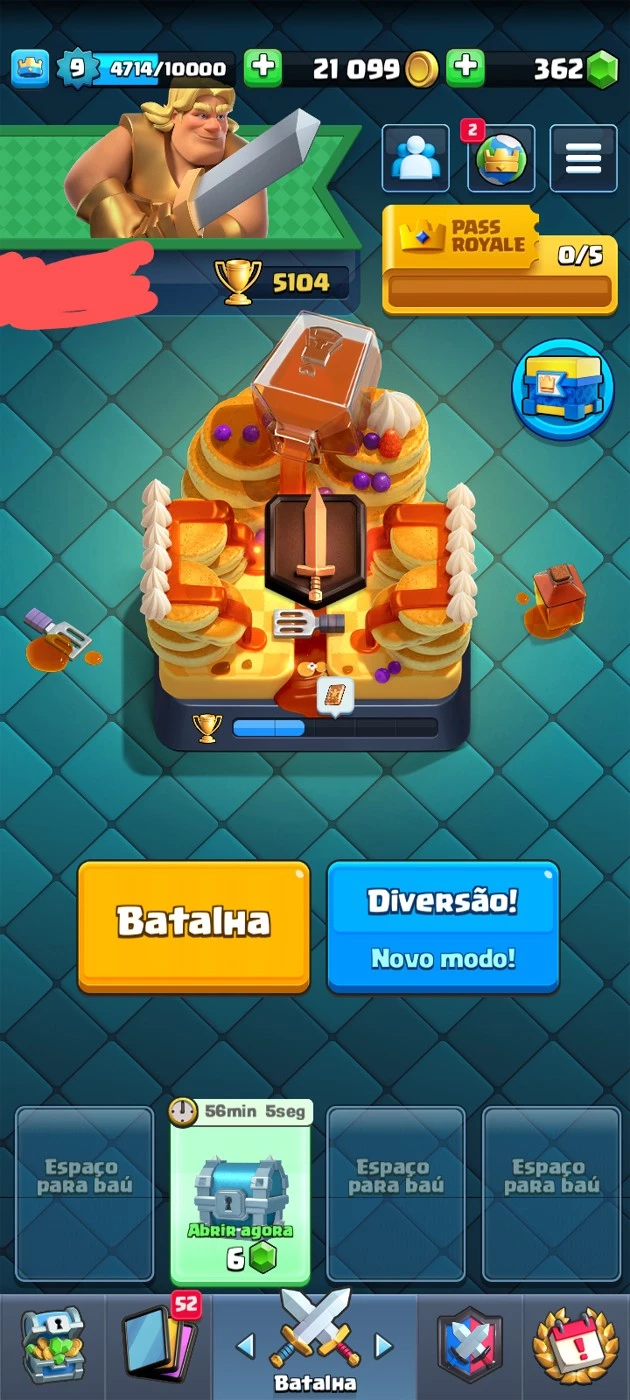Open the Diversão! new mode button

(442, 926)
